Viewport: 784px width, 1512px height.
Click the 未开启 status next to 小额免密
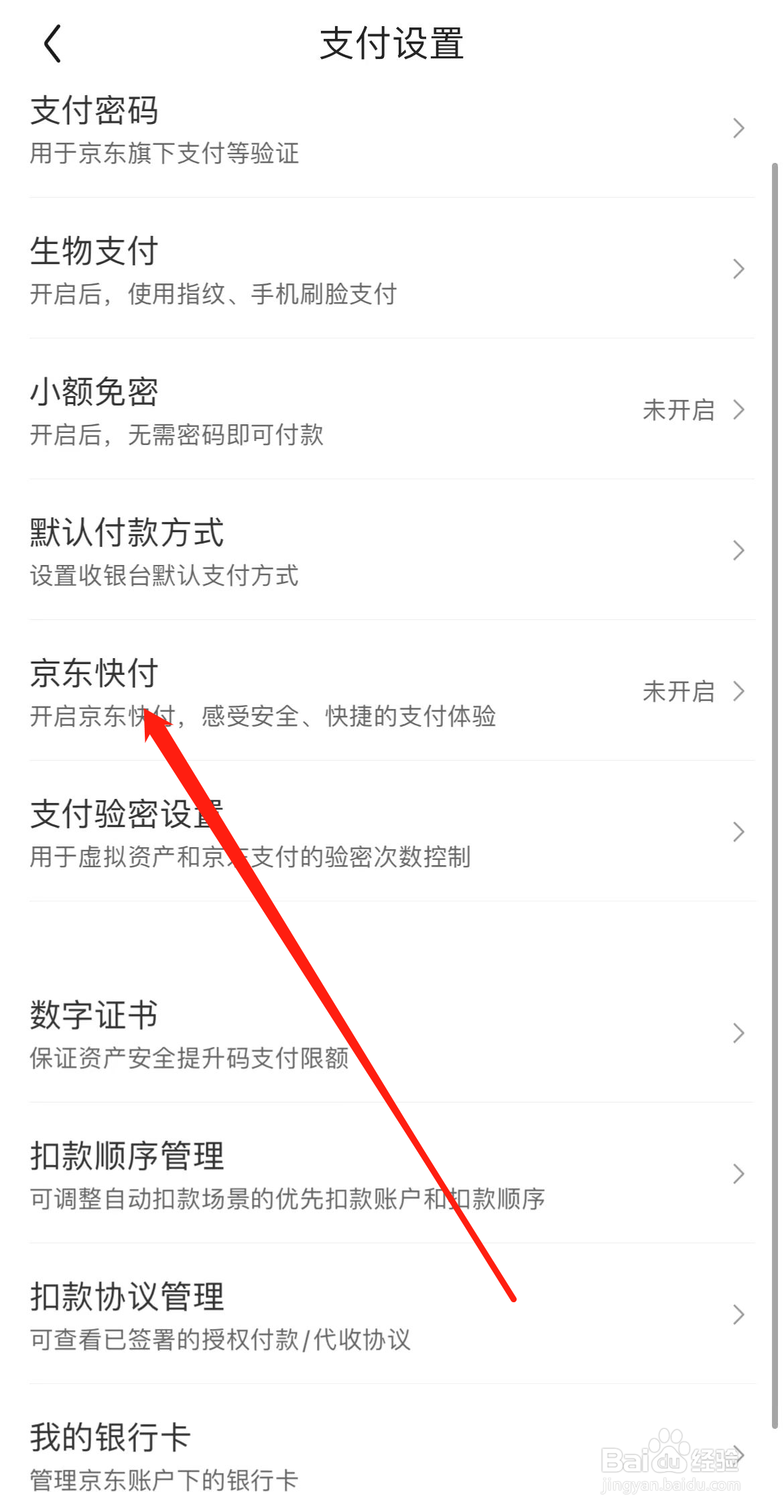coord(678,410)
